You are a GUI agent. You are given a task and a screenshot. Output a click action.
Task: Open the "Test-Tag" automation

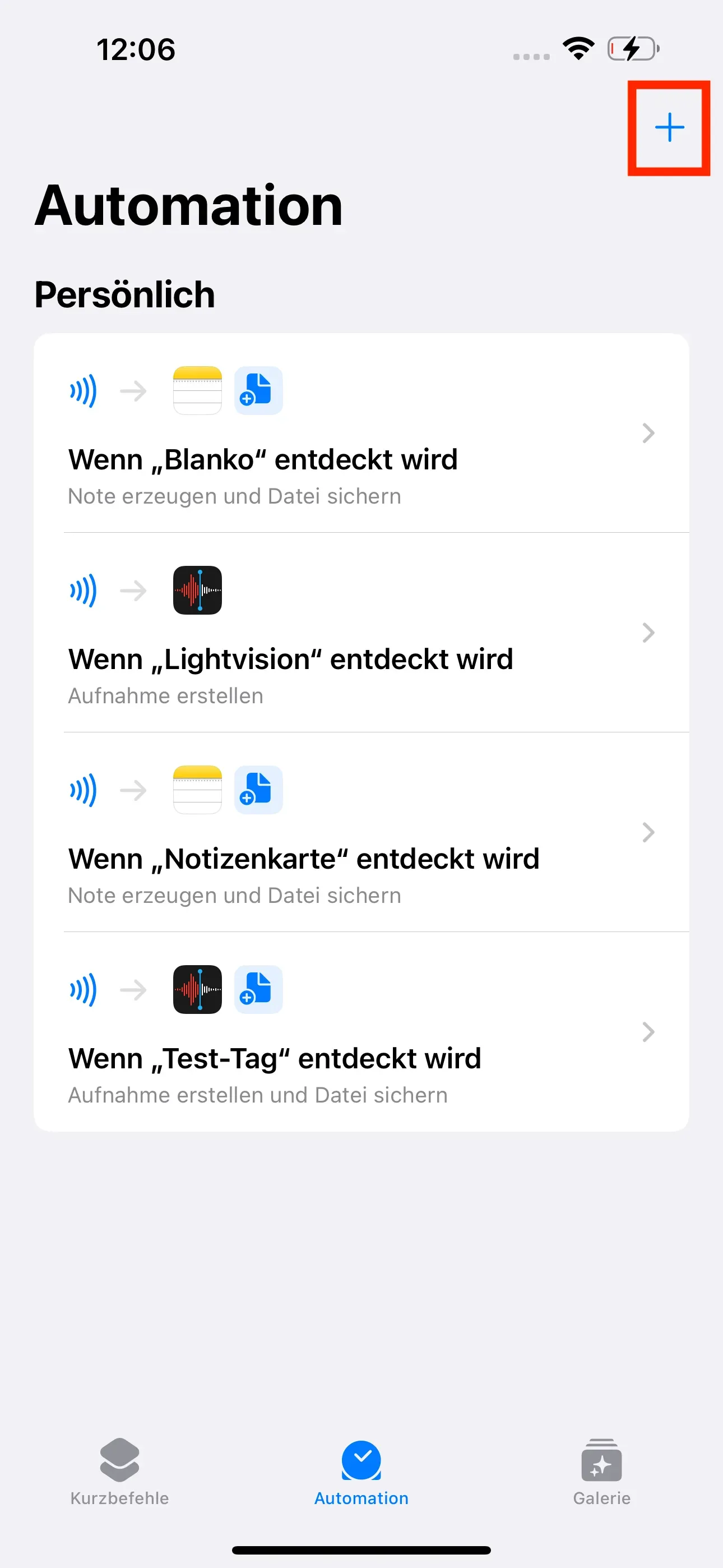[x=361, y=1032]
